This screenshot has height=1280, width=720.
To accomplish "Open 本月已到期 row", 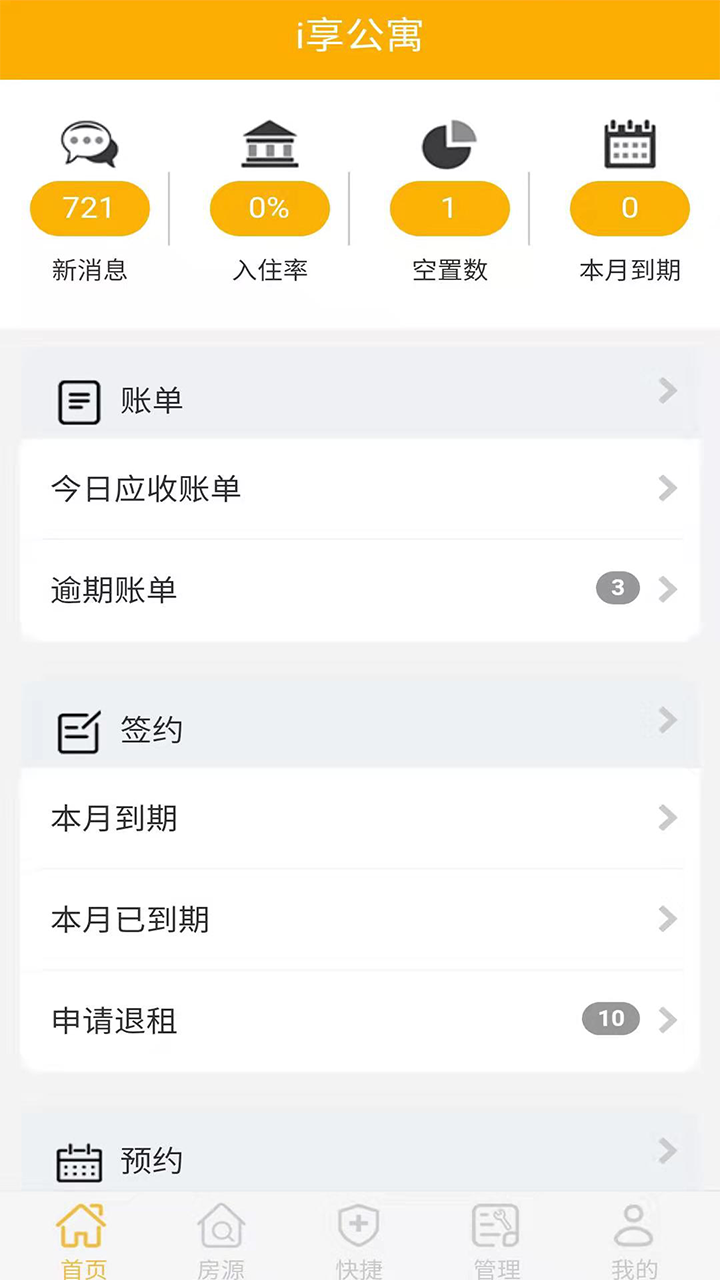I will (360, 920).
